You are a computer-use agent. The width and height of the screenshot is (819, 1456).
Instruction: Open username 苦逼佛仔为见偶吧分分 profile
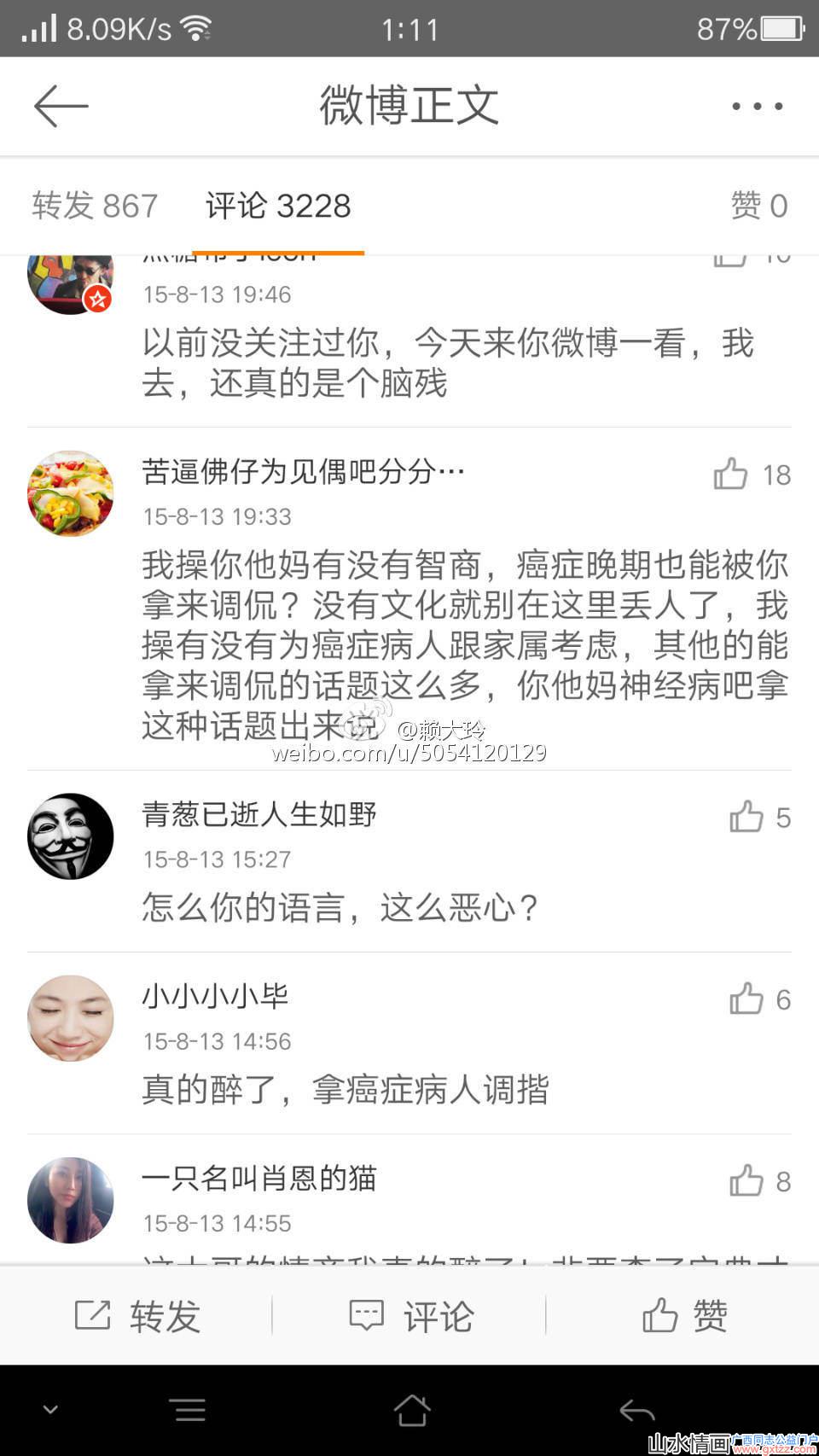pos(303,471)
